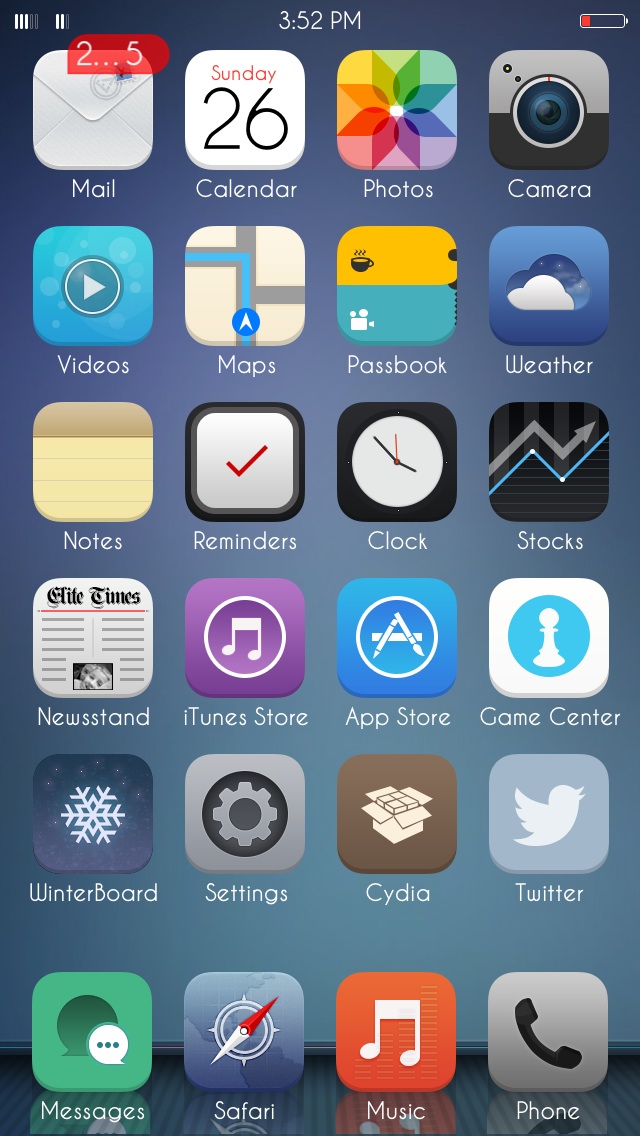Open the Clock app

(397, 462)
